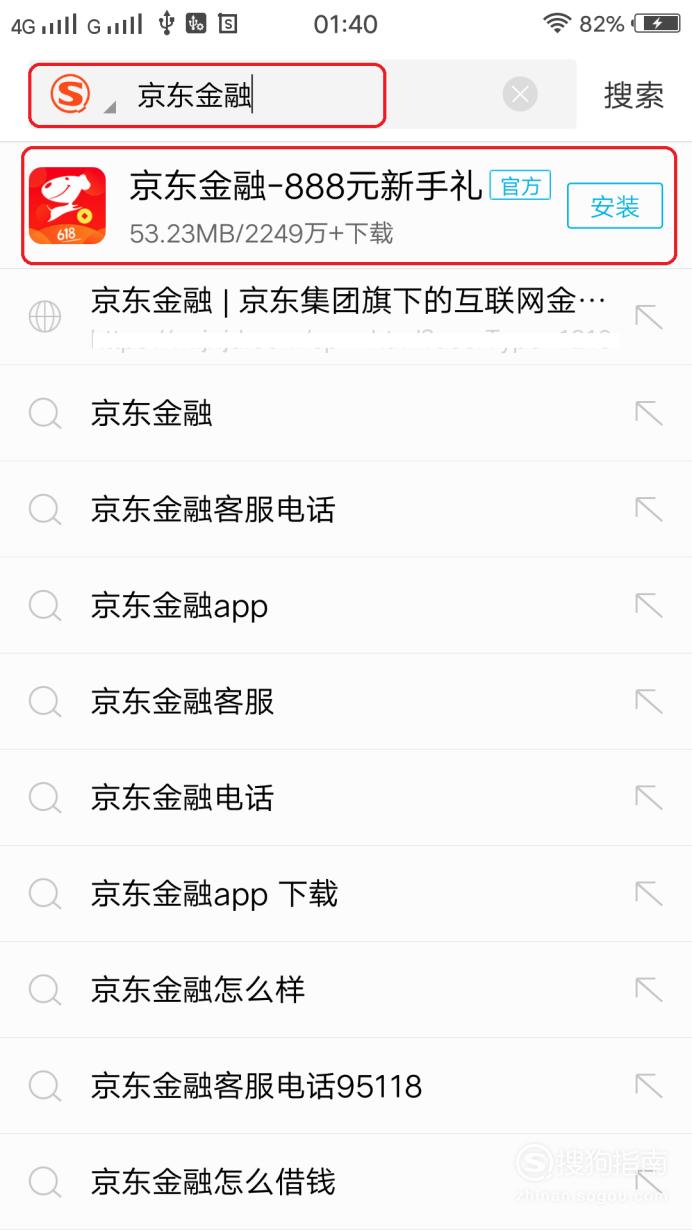Fill the search box using the arrow beside 京东金融app

pyautogui.click(x=649, y=605)
